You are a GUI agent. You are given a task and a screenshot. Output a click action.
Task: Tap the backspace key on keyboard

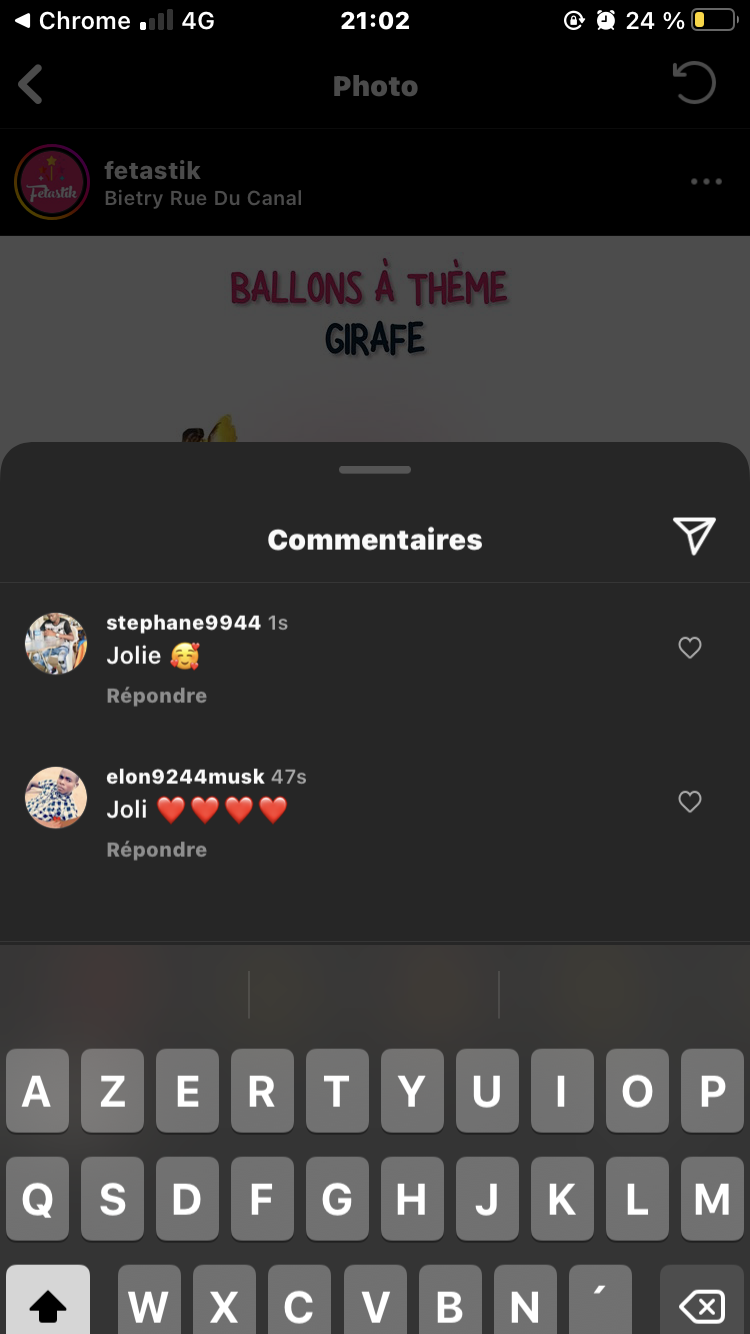click(x=702, y=1304)
